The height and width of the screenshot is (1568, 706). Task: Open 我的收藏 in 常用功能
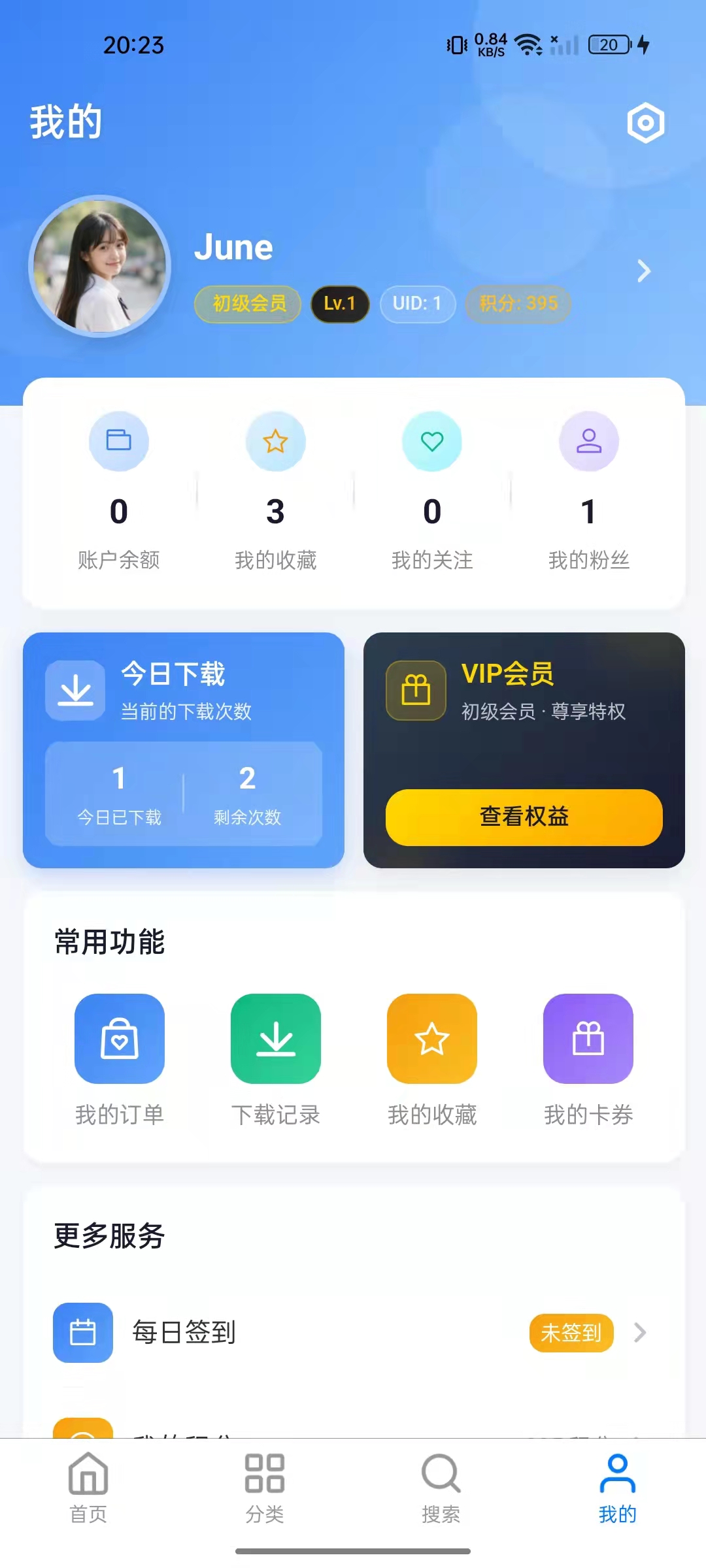point(432,1058)
